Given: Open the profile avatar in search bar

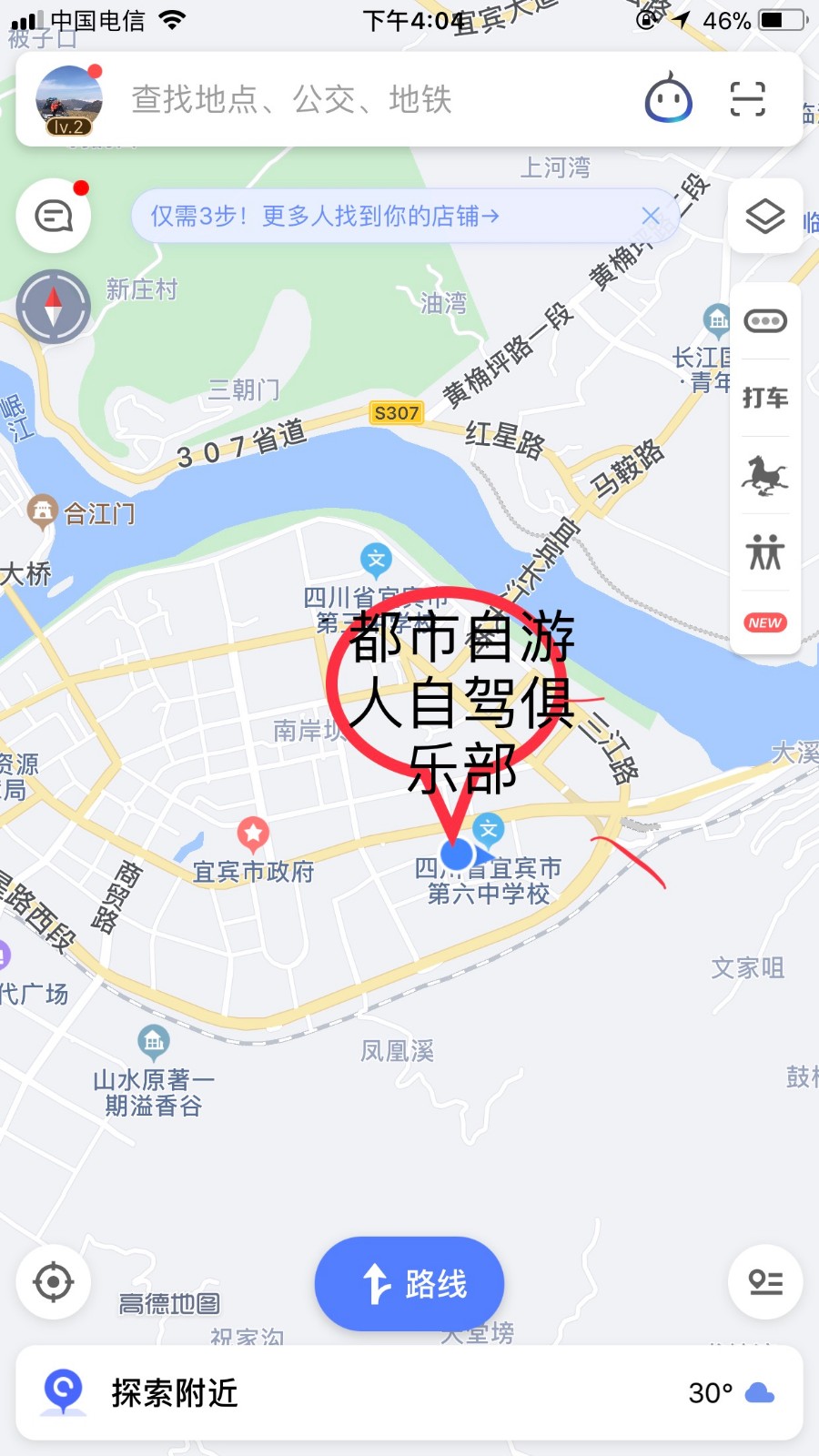Looking at the screenshot, I should tap(69, 100).
